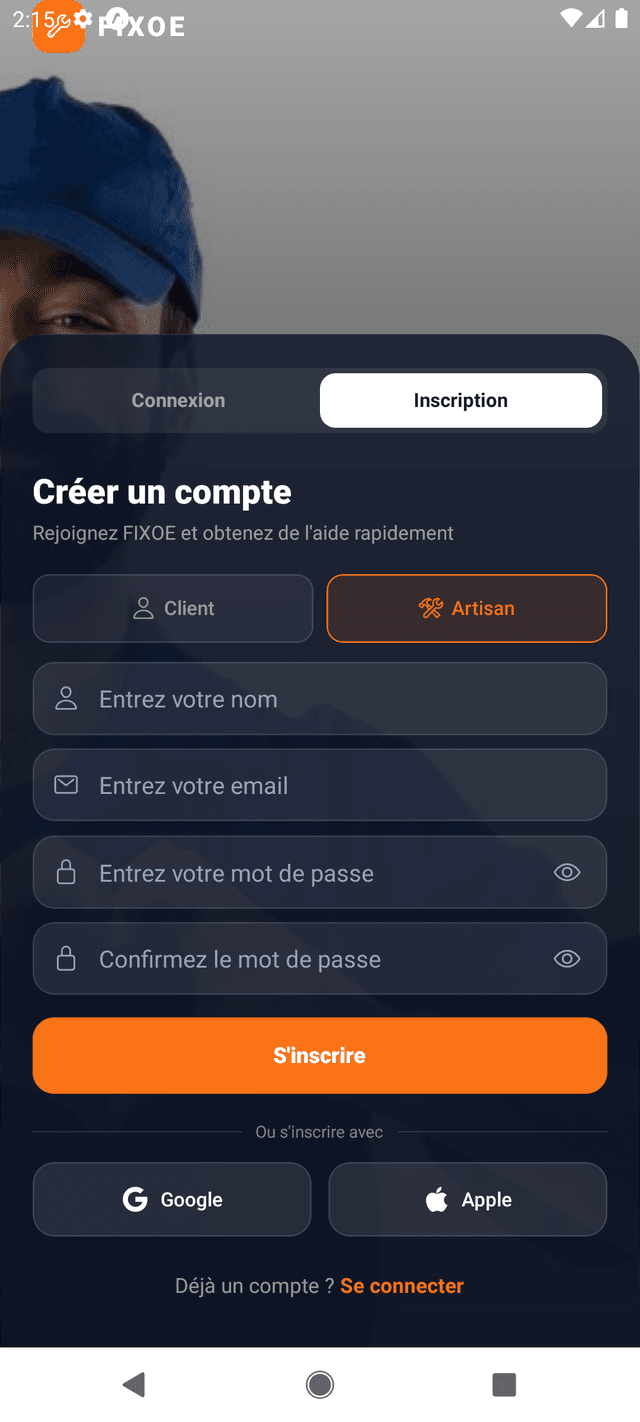Tap the S'inscrire button
Viewport: 640px width, 1422px height.
319,1055
